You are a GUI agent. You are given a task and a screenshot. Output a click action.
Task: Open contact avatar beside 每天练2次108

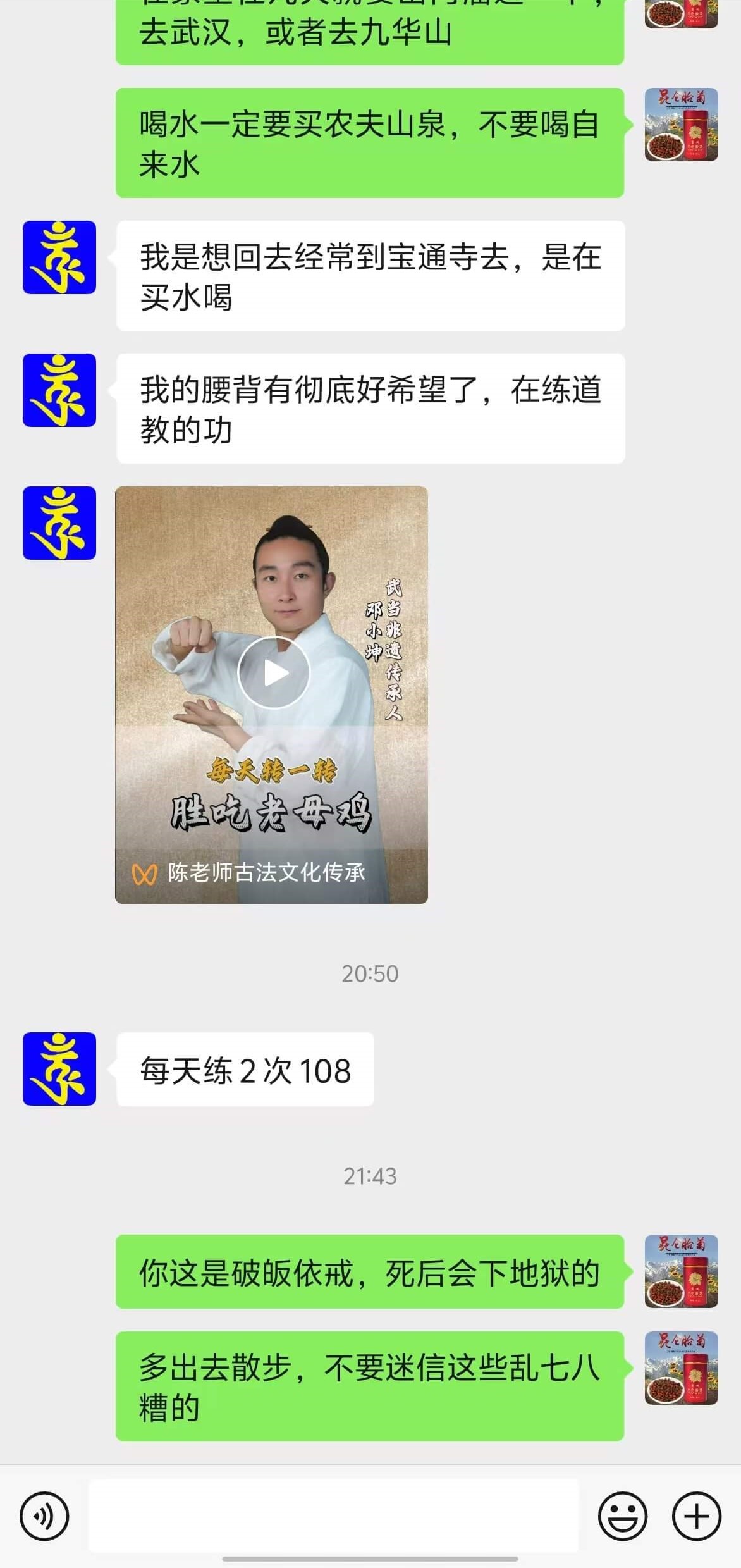(x=59, y=1069)
